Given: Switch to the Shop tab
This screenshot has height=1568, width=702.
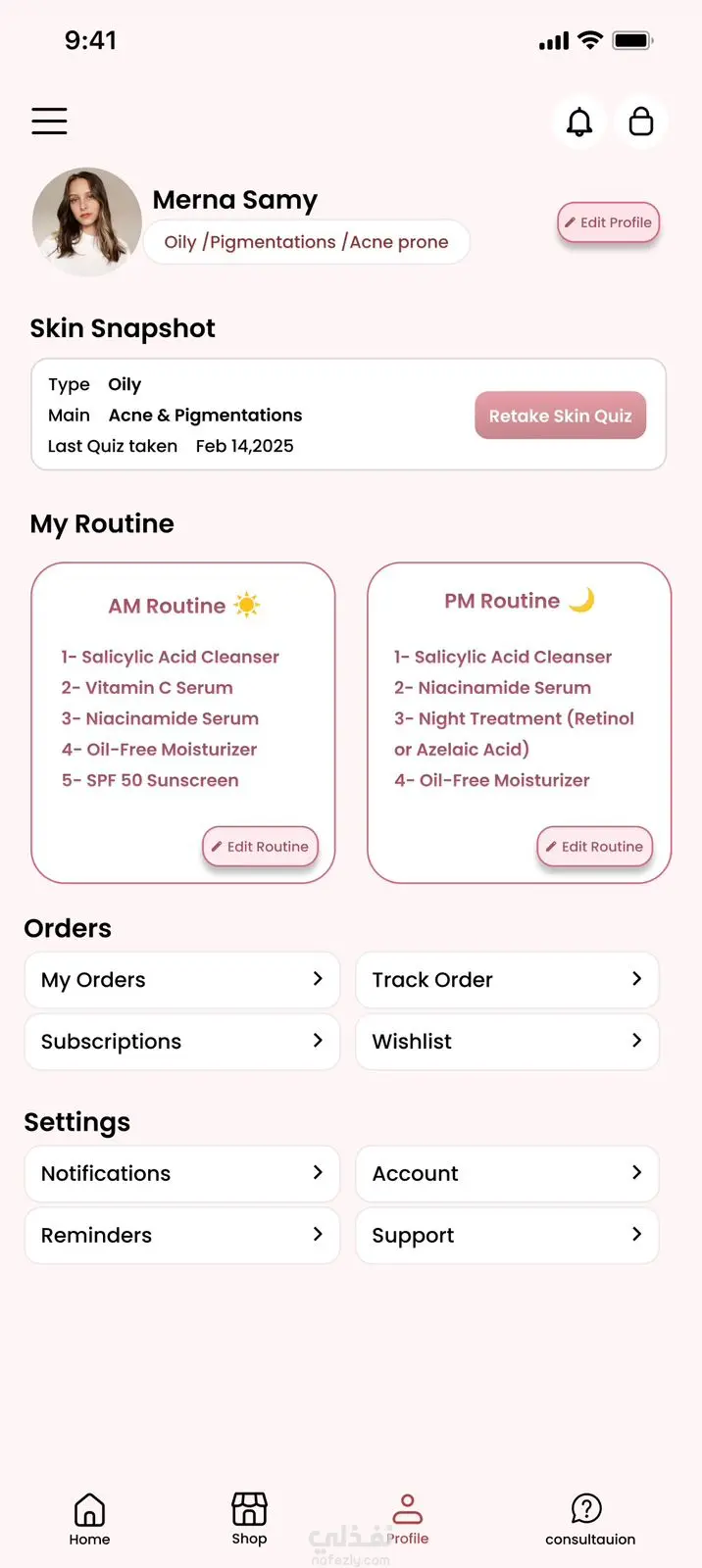Looking at the screenshot, I should point(249,1519).
